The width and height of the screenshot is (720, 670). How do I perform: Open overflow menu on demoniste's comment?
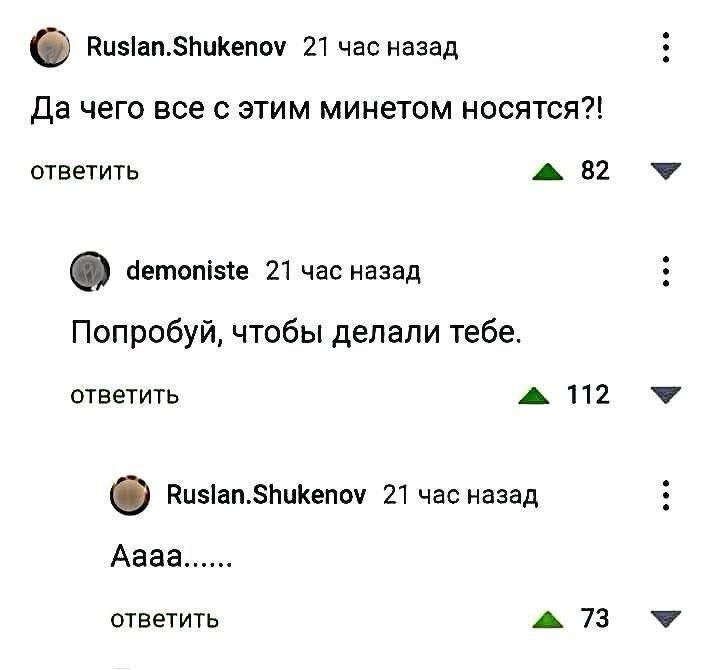(666, 271)
